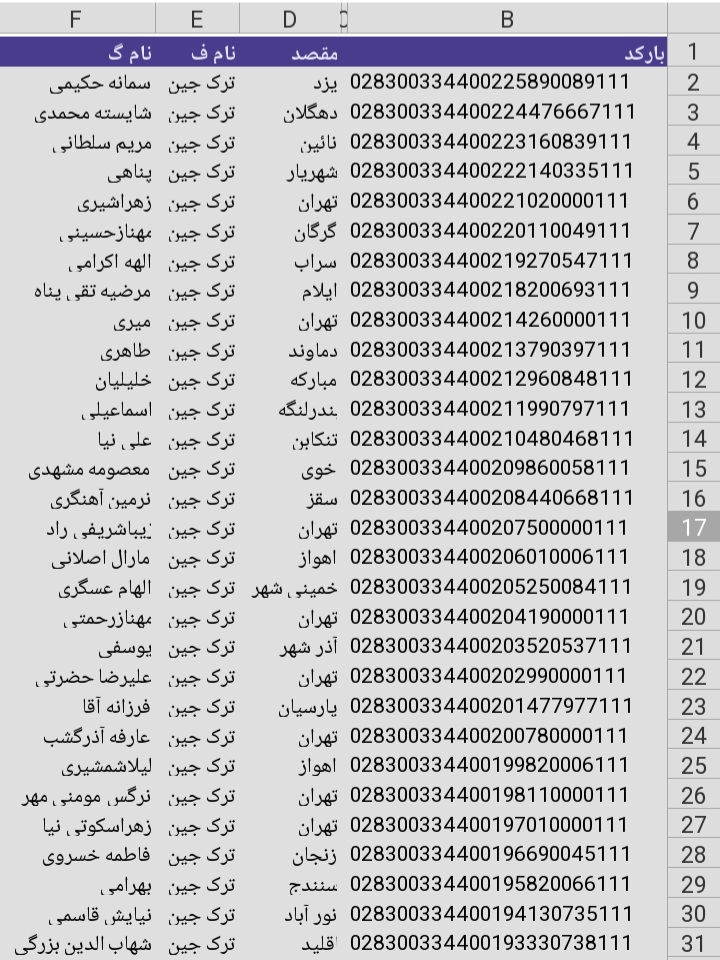The height and width of the screenshot is (960, 720).
Task: Select column F header
Action: coord(77,18)
